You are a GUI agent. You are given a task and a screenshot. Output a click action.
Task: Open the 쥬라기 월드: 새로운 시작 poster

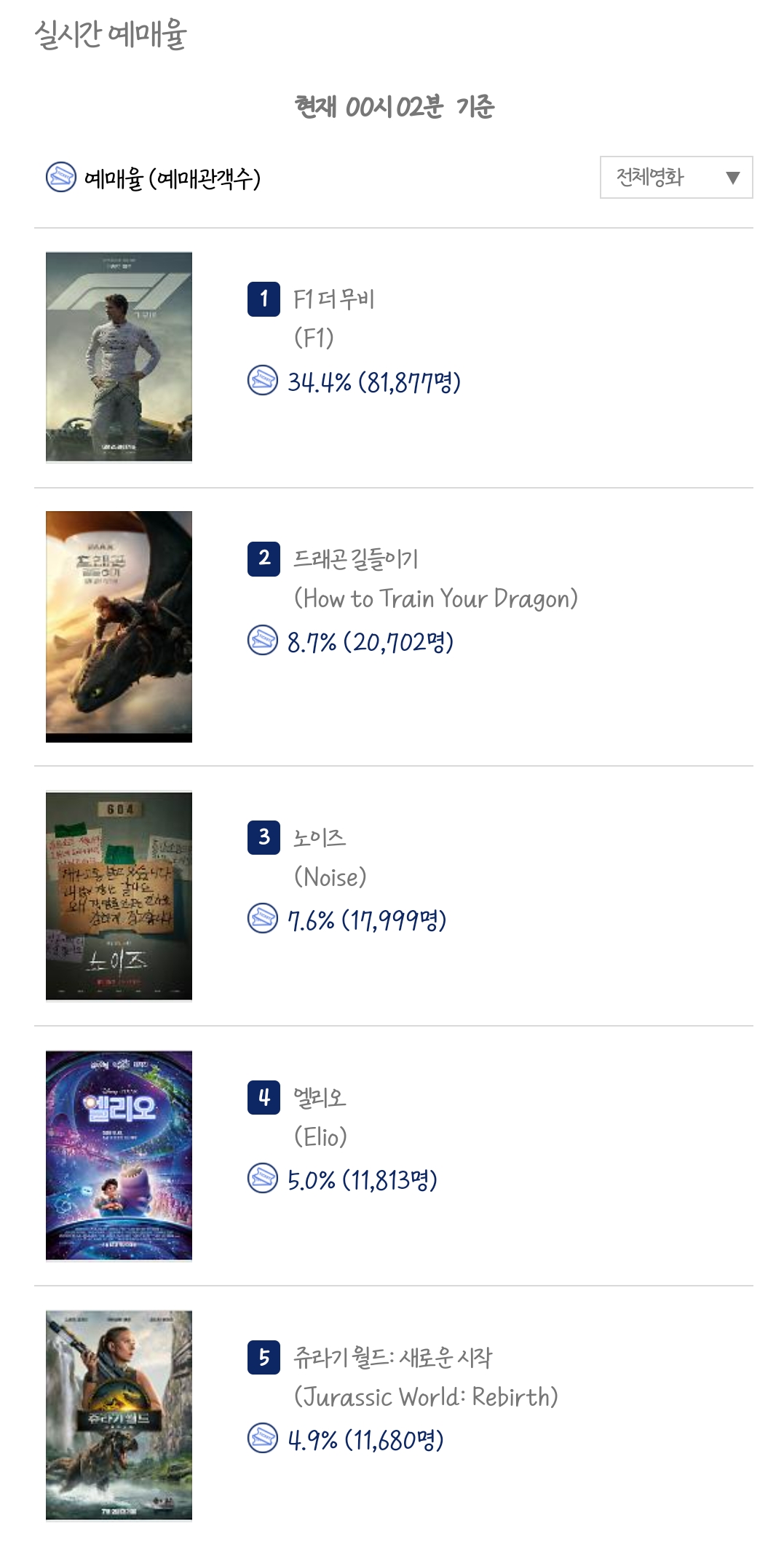(119, 1415)
